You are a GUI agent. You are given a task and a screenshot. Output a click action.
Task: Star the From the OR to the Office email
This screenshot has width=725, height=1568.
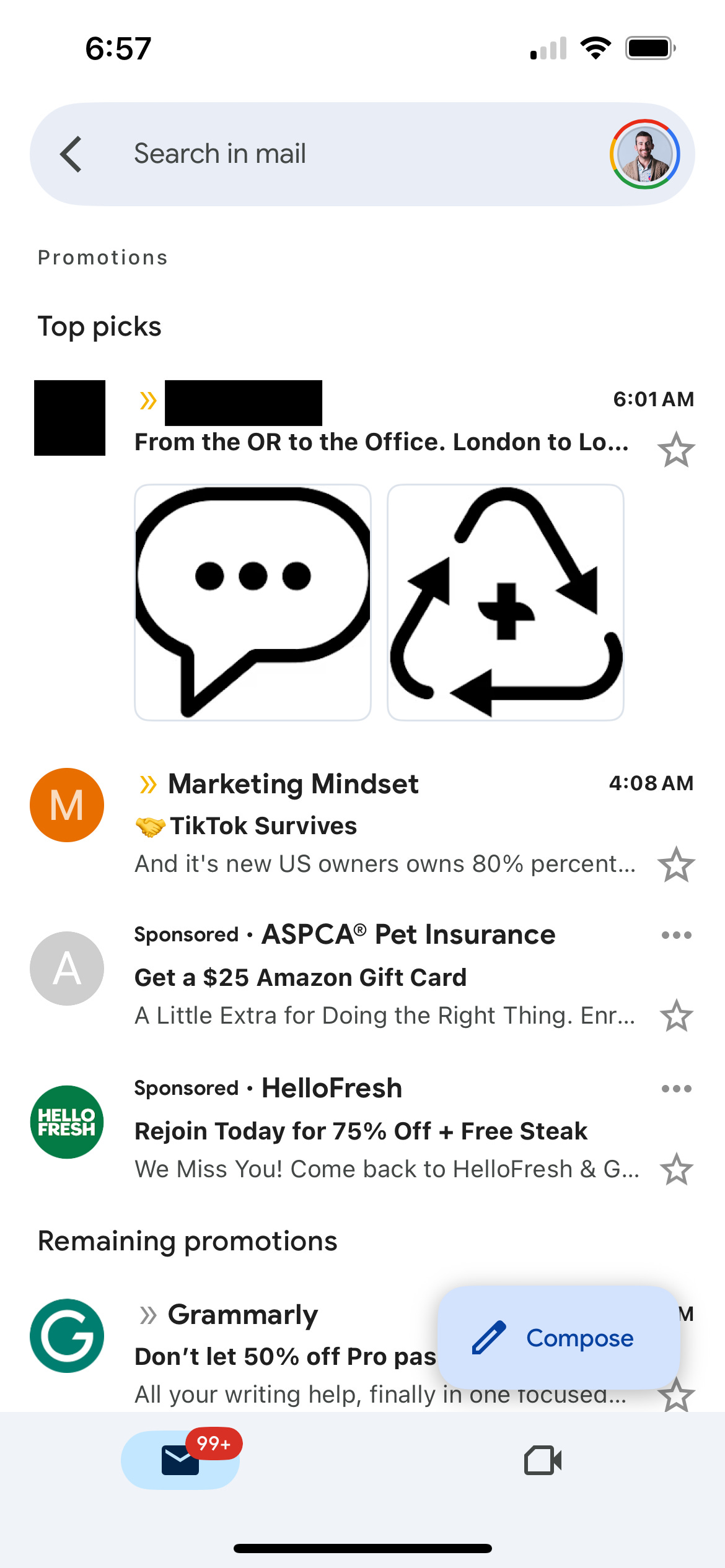pyautogui.click(x=675, y=450)
